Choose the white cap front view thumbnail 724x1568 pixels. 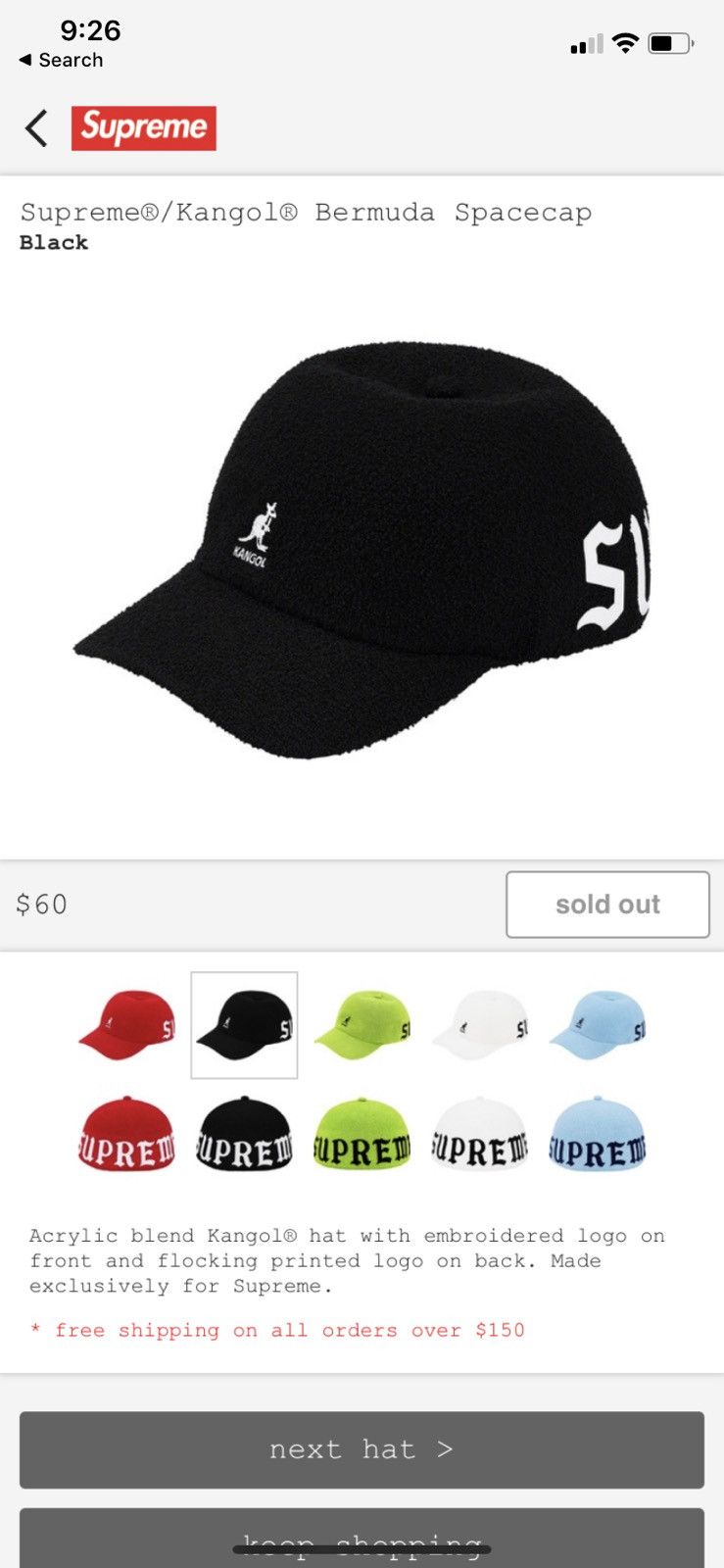coord(479,1025)
